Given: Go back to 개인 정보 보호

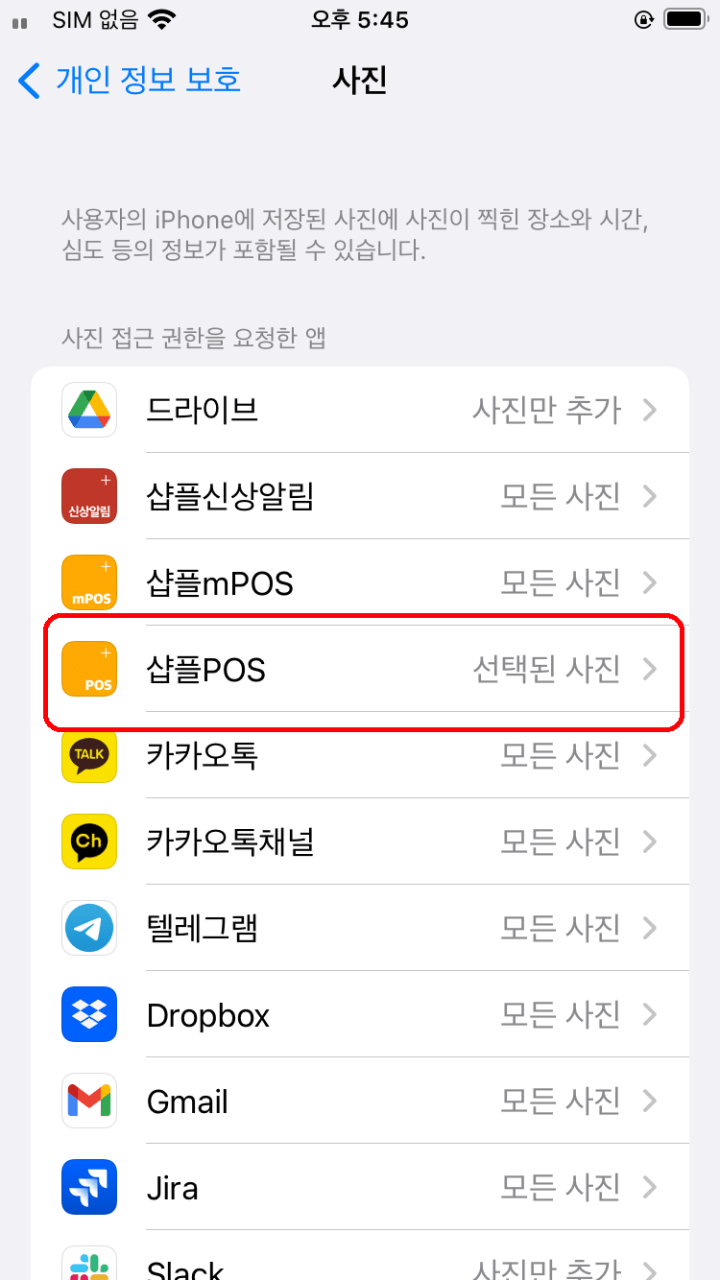Looking at the screenshot, I should pos(130,80).
